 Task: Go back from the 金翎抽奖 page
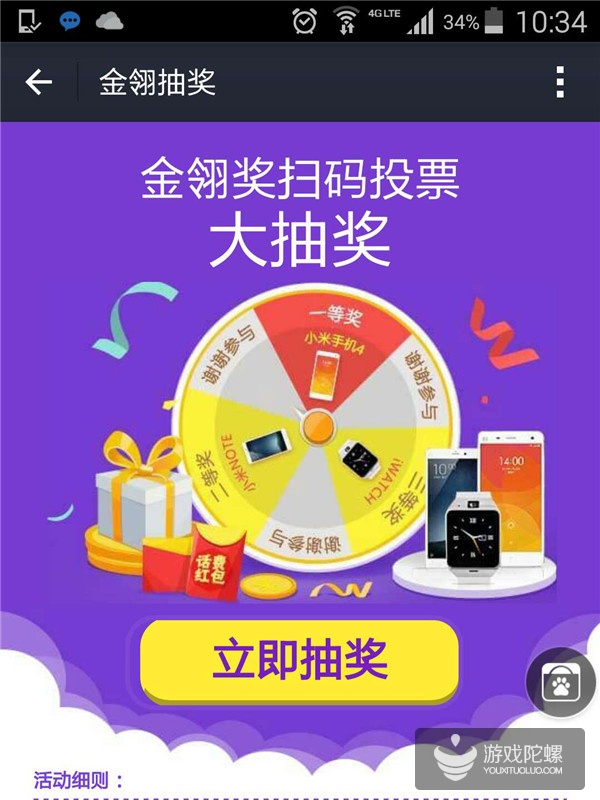(x=38, y=82)
